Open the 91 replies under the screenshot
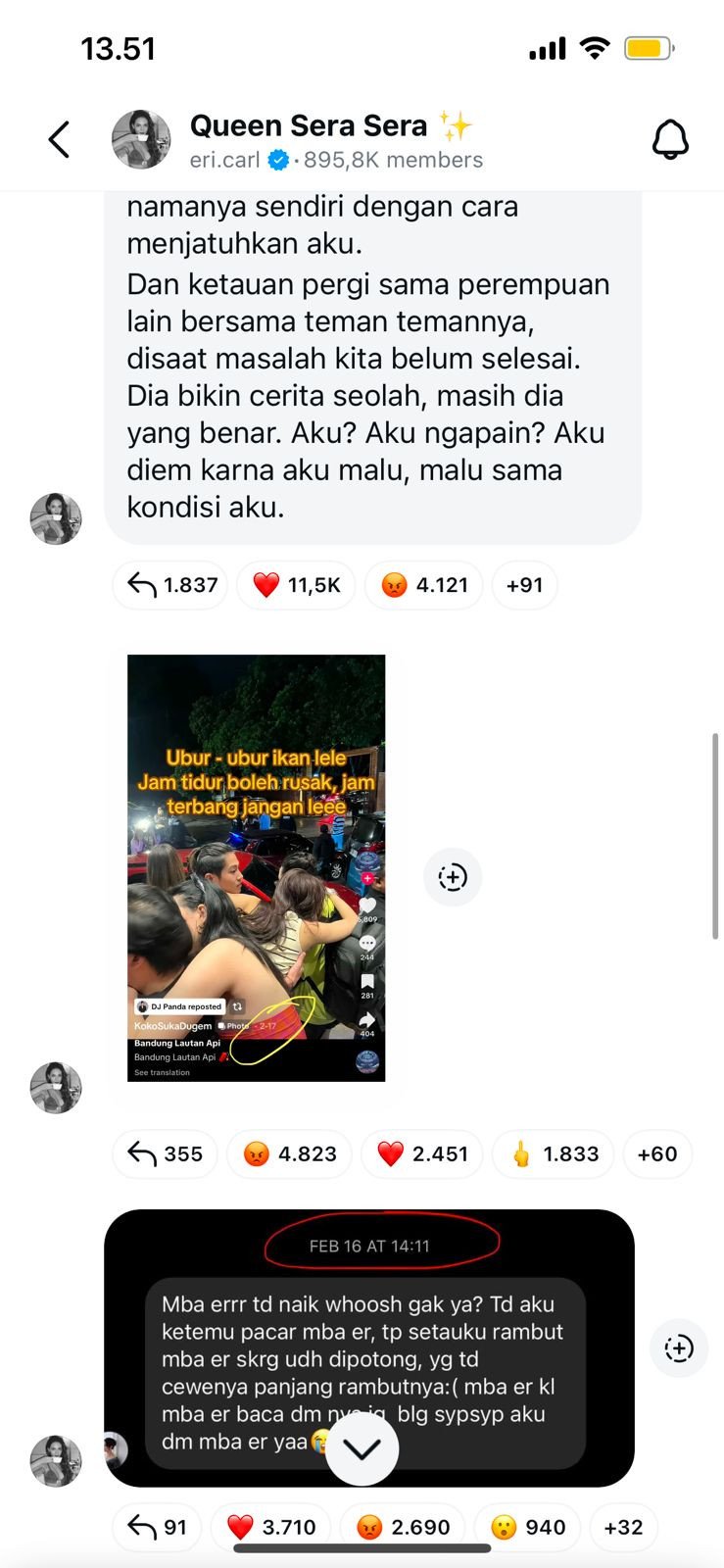The width and height of the screenshot is (724, 1568). click(157, 1527)
